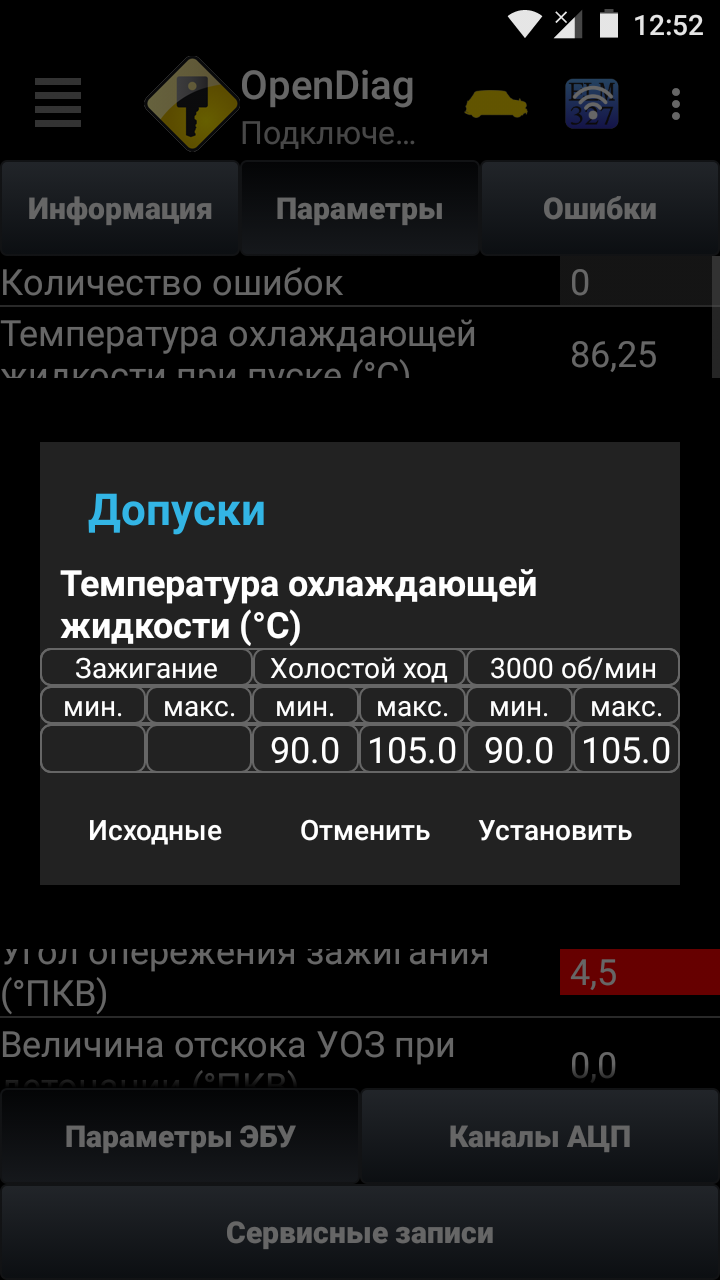This screenshot has height=1280, width=720.
Task: Tap the ELM327 Wi-Fi adapter icon
Action: (592, 104)
